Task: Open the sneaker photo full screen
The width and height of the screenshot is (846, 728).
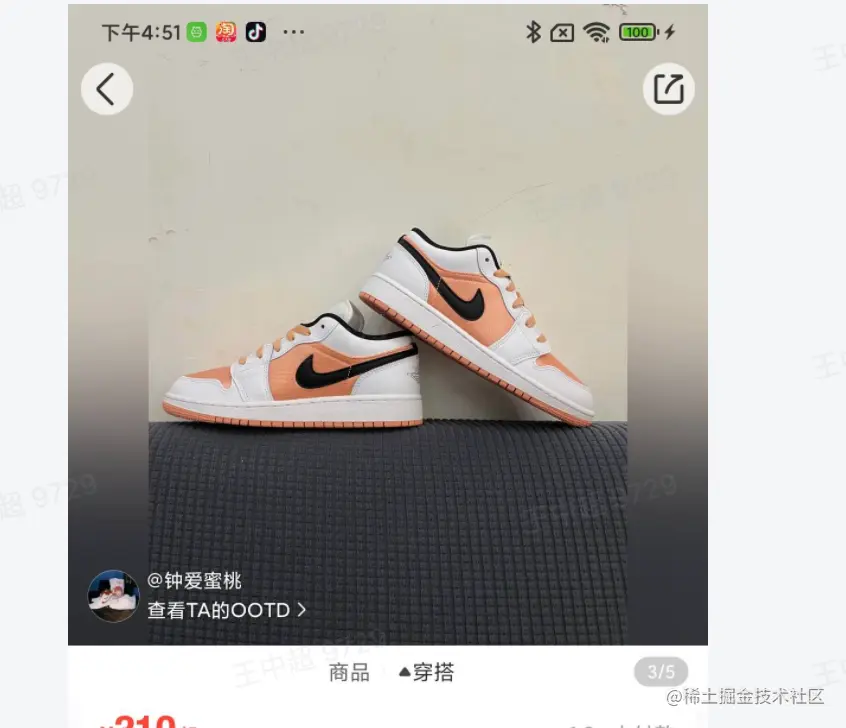Action: coord(388,330)
